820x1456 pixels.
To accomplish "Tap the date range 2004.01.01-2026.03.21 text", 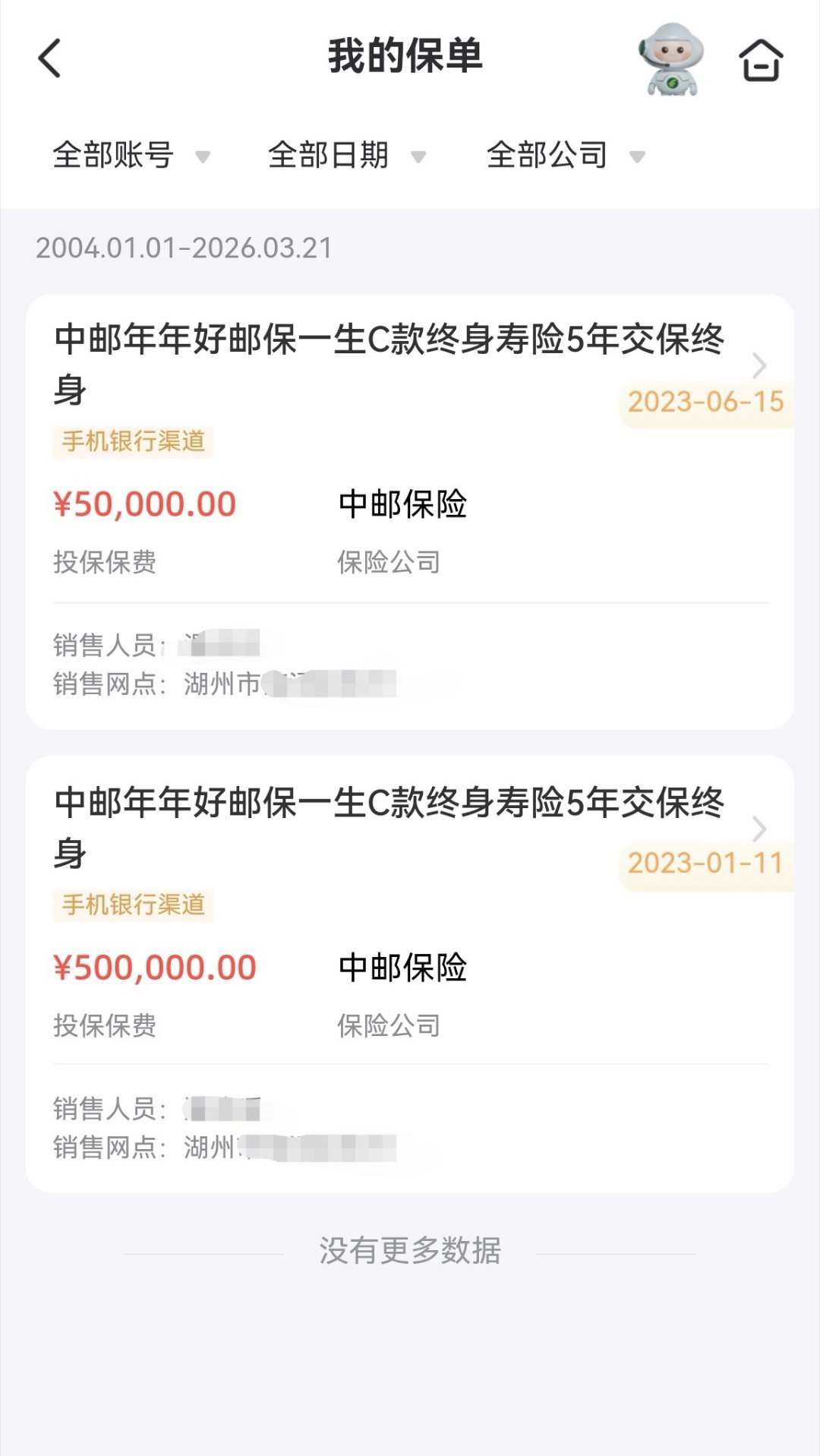I will click(x=184, y=247).
